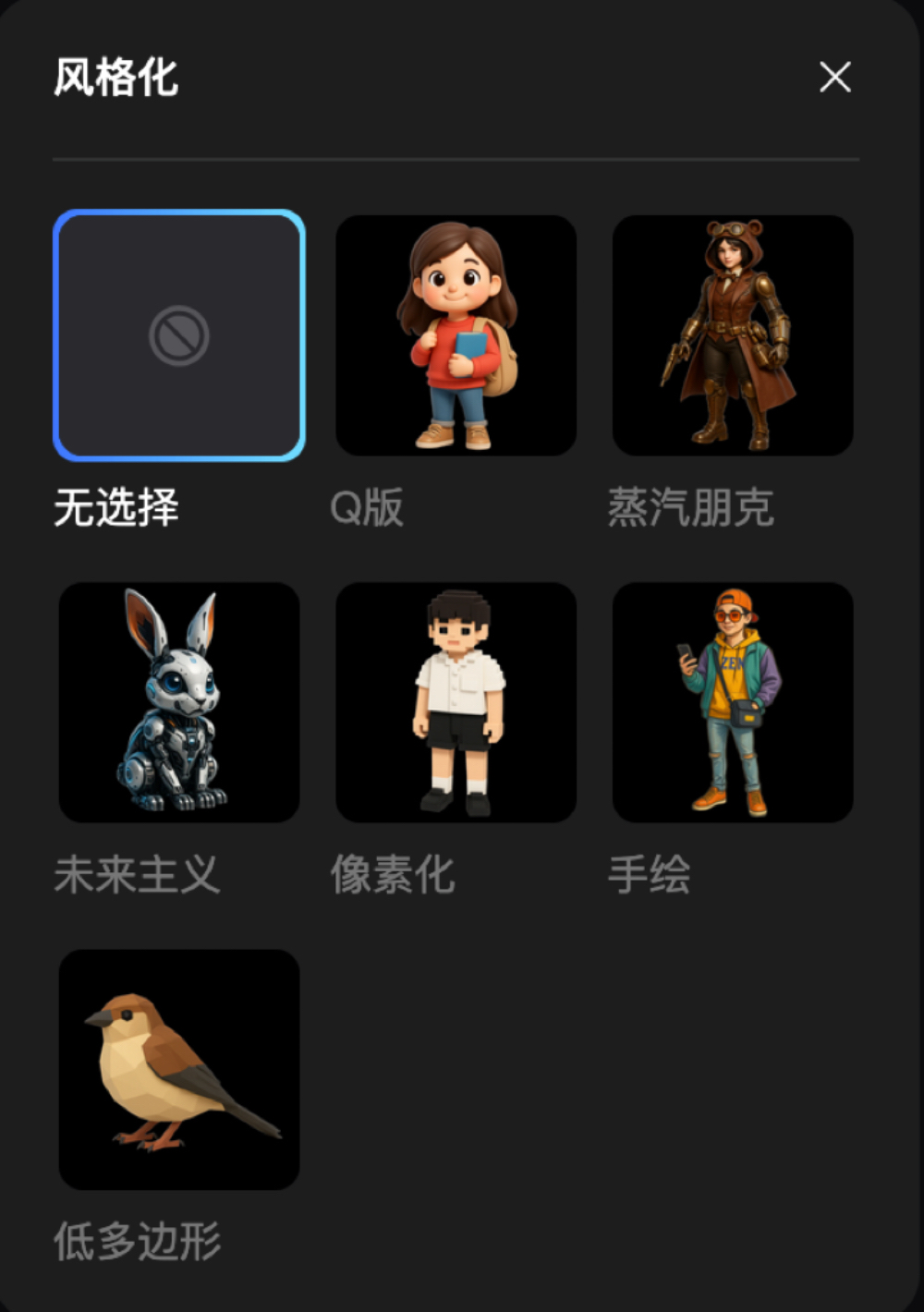Viewport: 924px width, 1312px height.
Task: Click the 无选择 label text
Action: pos(118,504)
